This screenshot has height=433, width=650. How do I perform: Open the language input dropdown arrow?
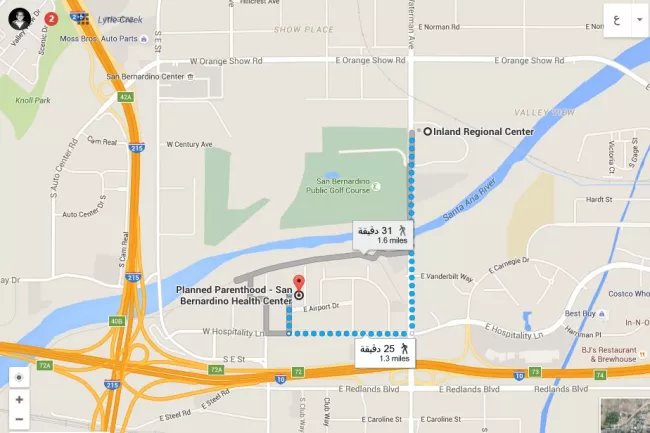tap(638, 19)
